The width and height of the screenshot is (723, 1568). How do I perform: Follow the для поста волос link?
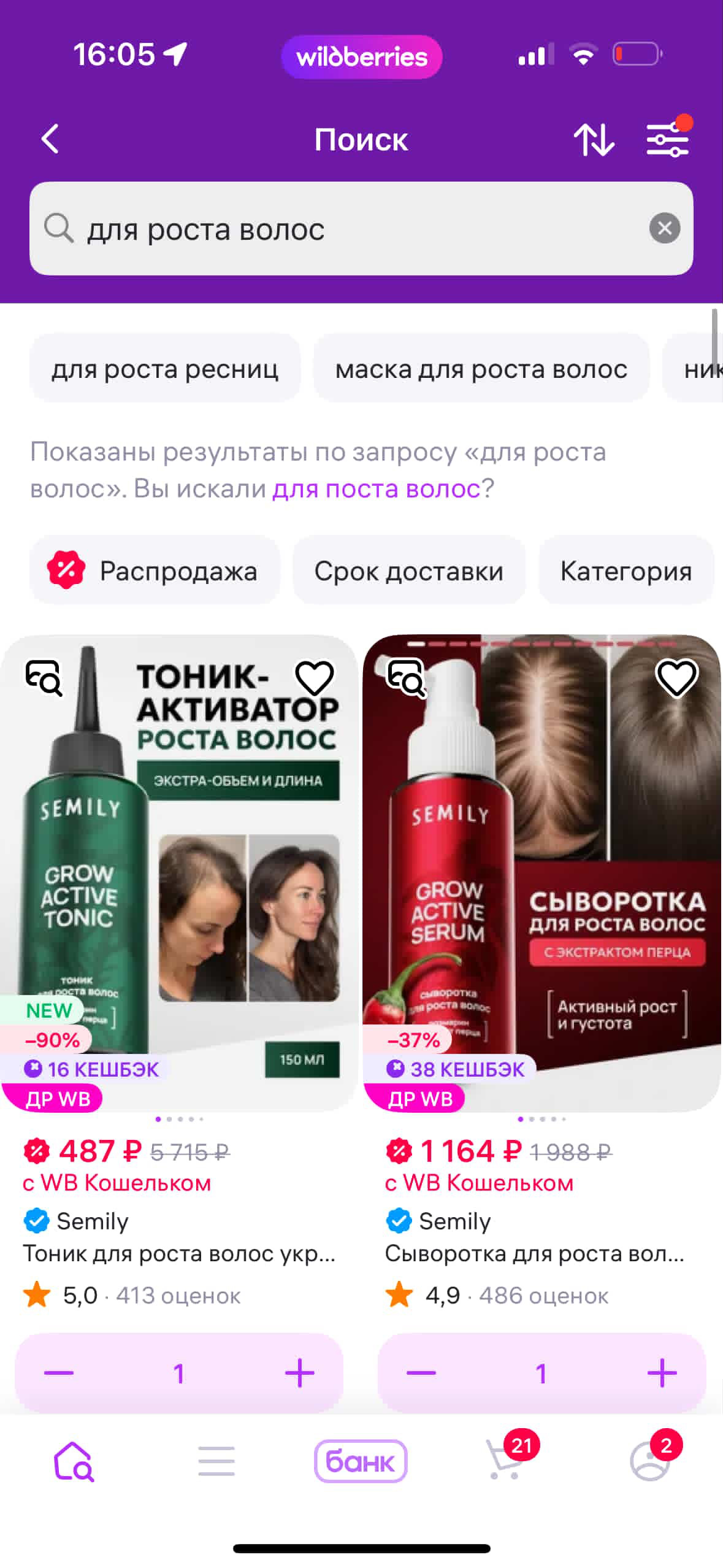pos(376,489)
